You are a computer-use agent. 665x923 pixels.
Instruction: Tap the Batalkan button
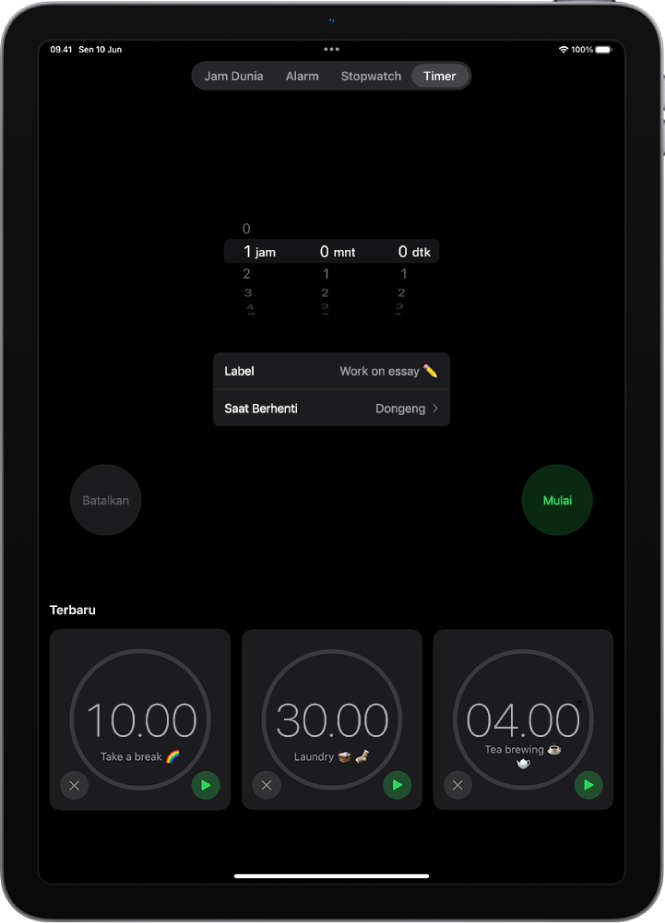click(x=106, y=500)
